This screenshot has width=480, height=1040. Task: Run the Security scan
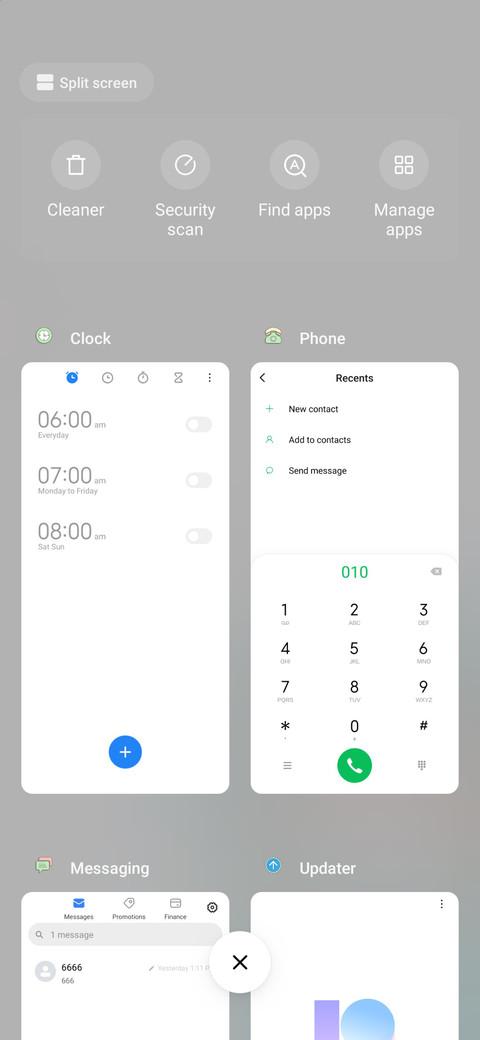pyautogui.click(x=185, y=190)
